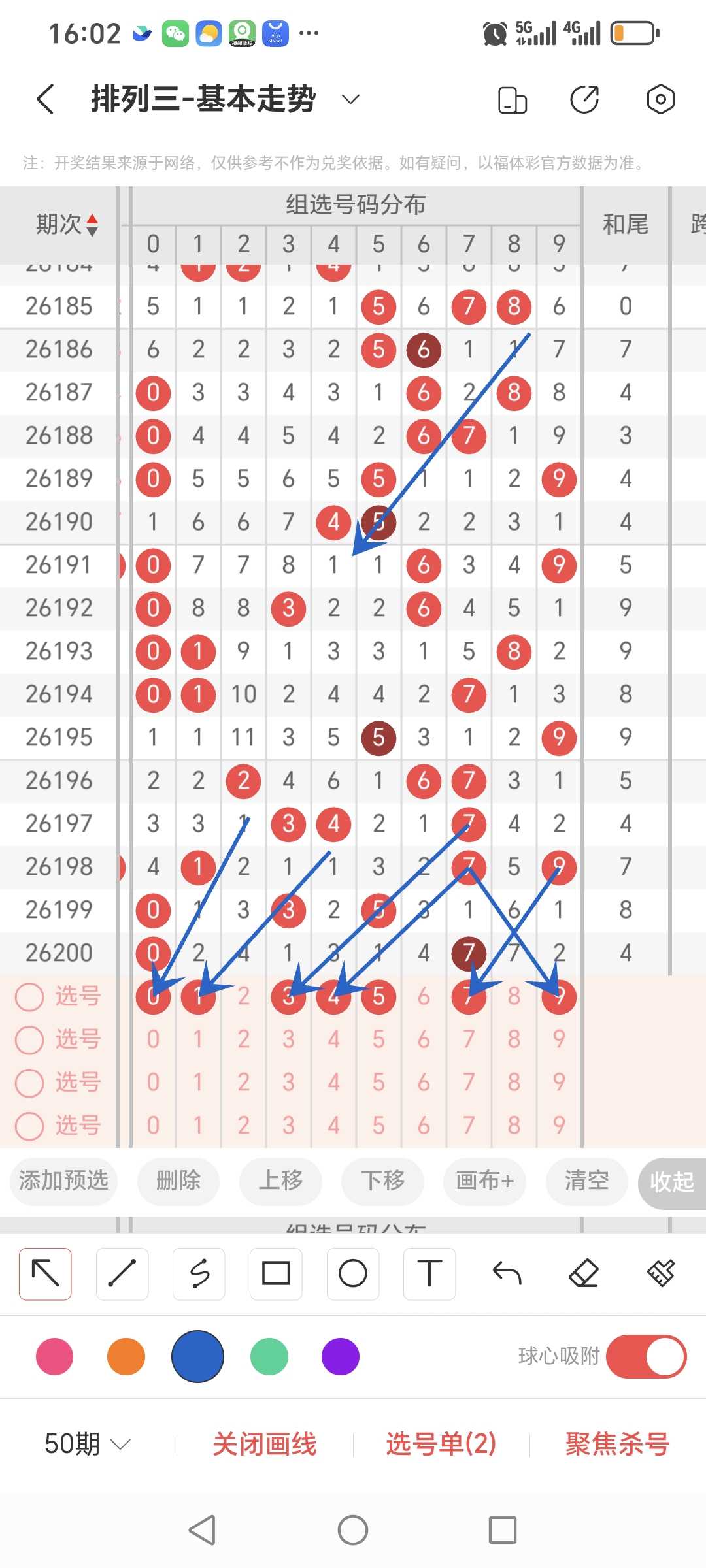Turn off the 球心吸附 switch

pyautogui.click(x=646, y=1356)
